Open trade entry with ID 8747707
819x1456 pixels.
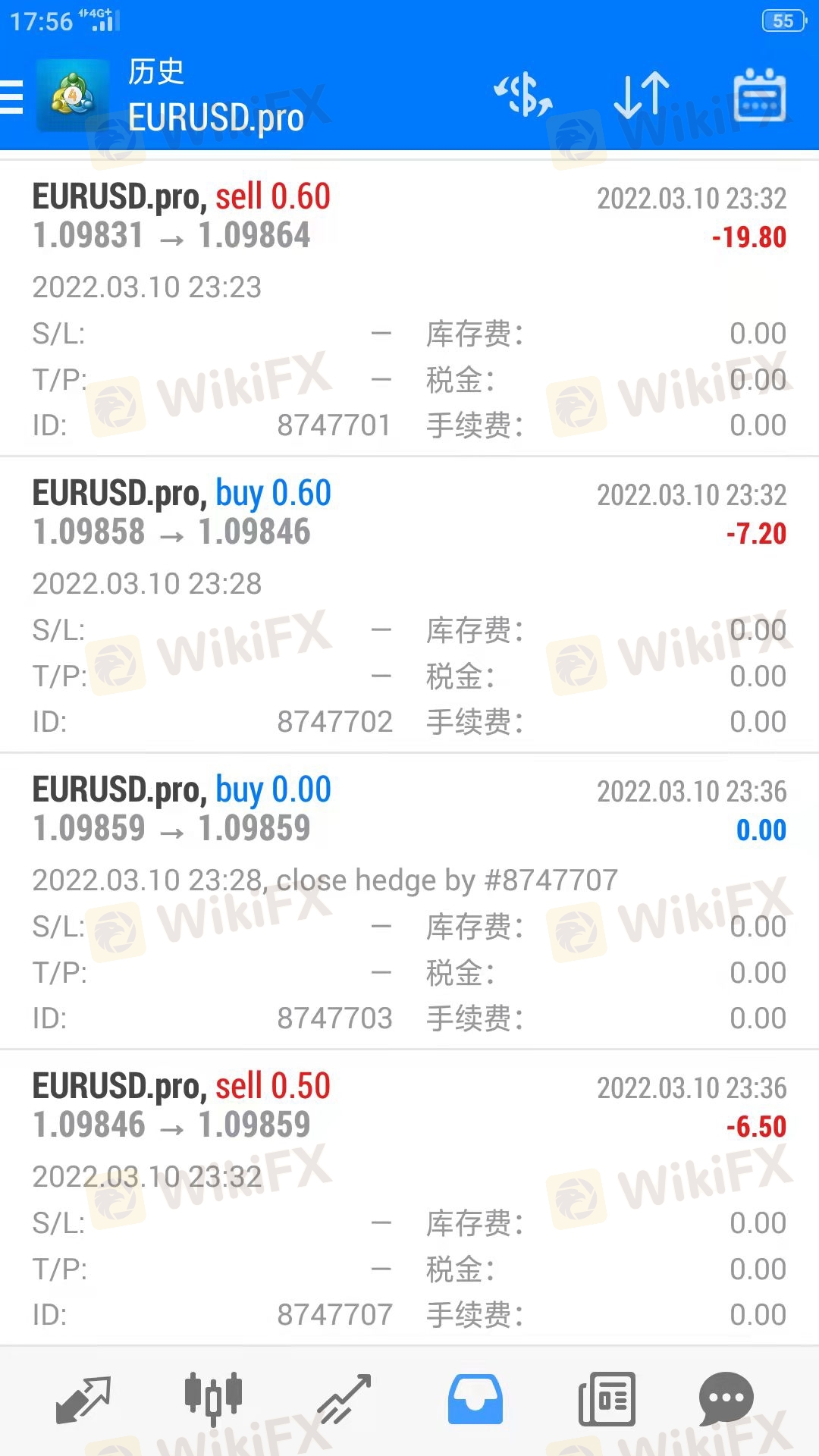coord(409,1197)
